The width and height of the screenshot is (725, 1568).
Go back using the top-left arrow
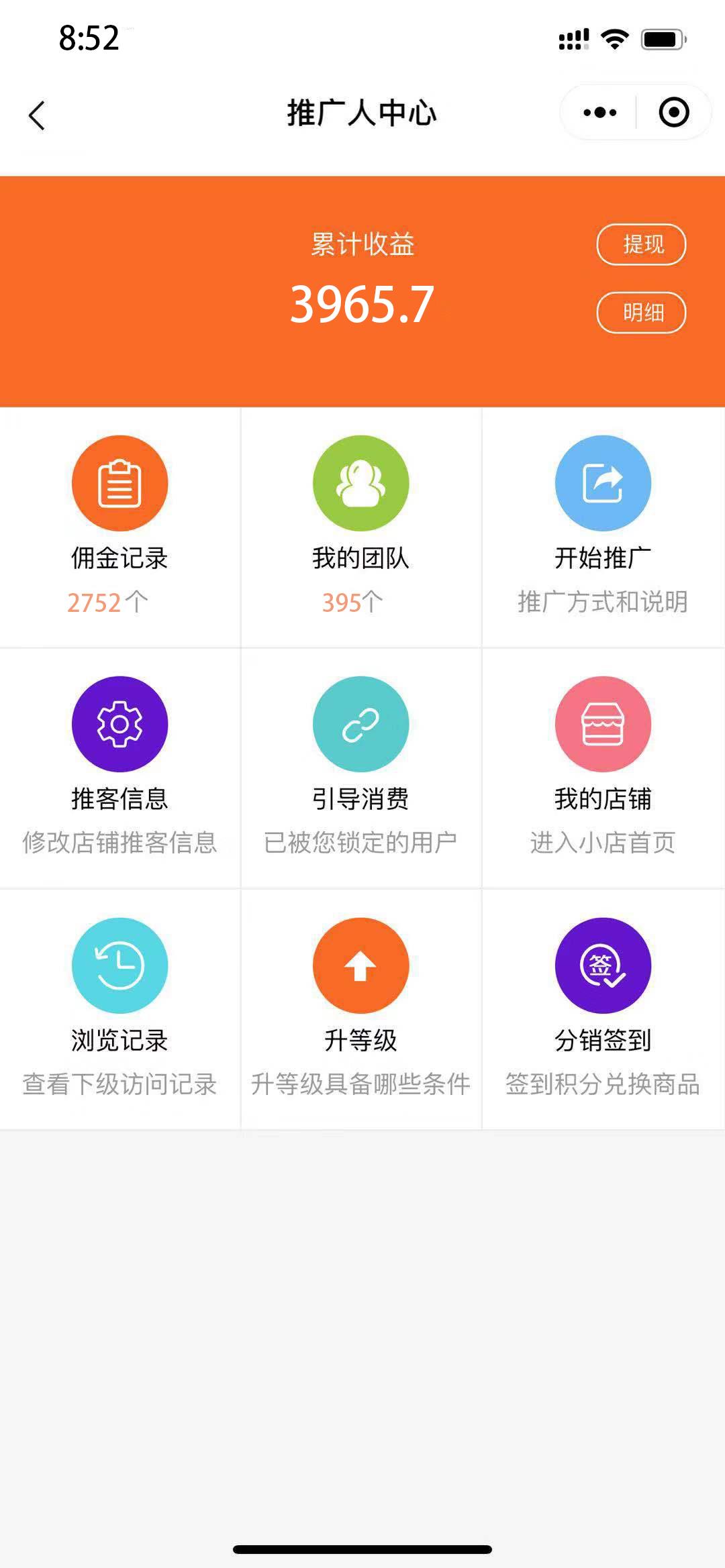37,115
